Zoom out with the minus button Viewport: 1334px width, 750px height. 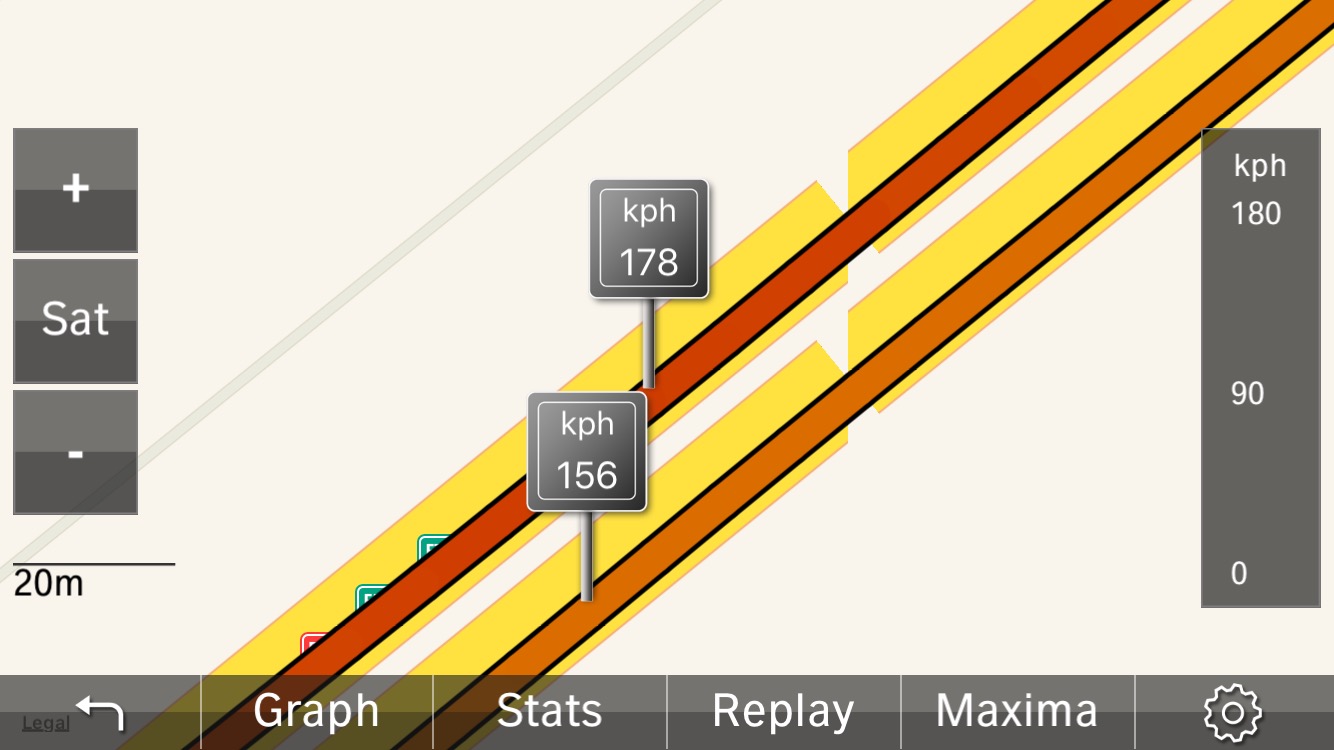click(x=75, y=453)
